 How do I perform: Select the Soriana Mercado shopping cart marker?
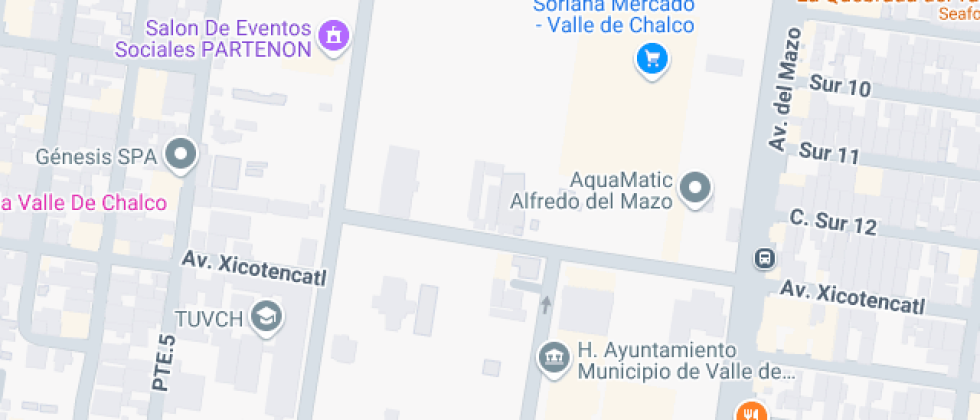pyautogui.click(x=652, y=61)
